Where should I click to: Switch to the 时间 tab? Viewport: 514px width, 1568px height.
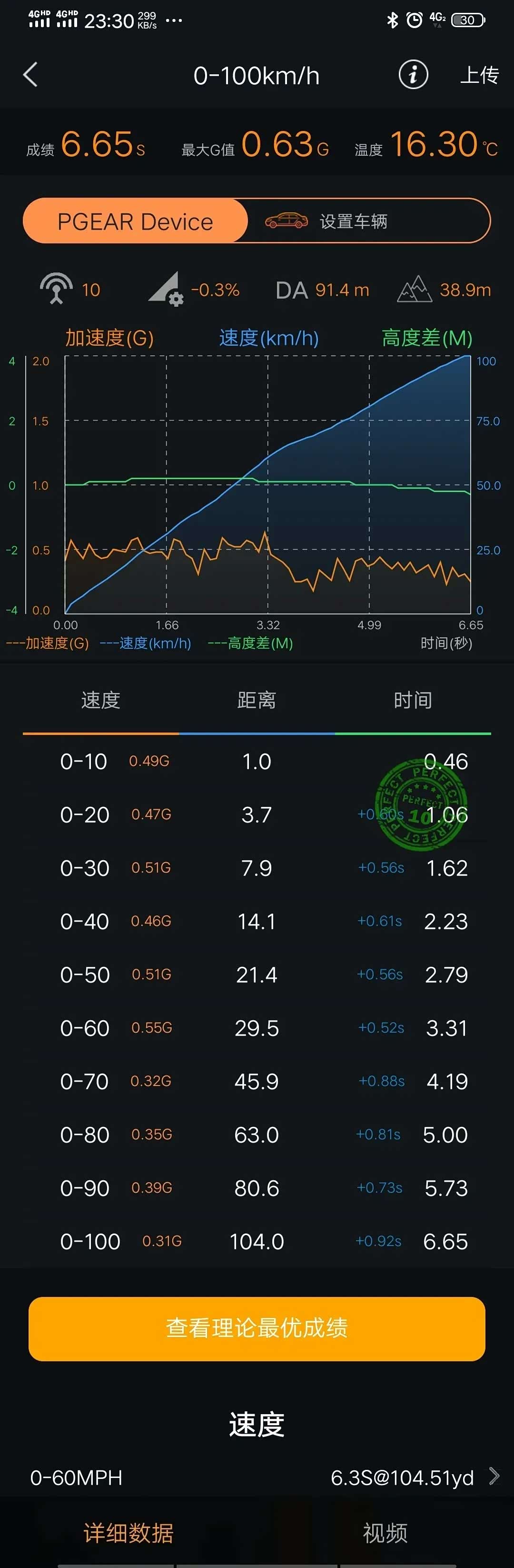pos(413,700)
